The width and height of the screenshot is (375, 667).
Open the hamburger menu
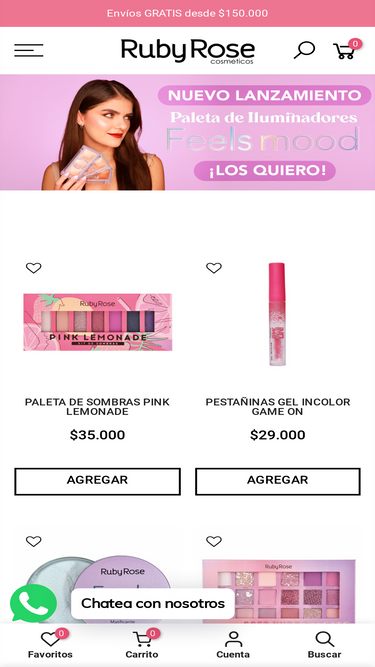point(28,50)
